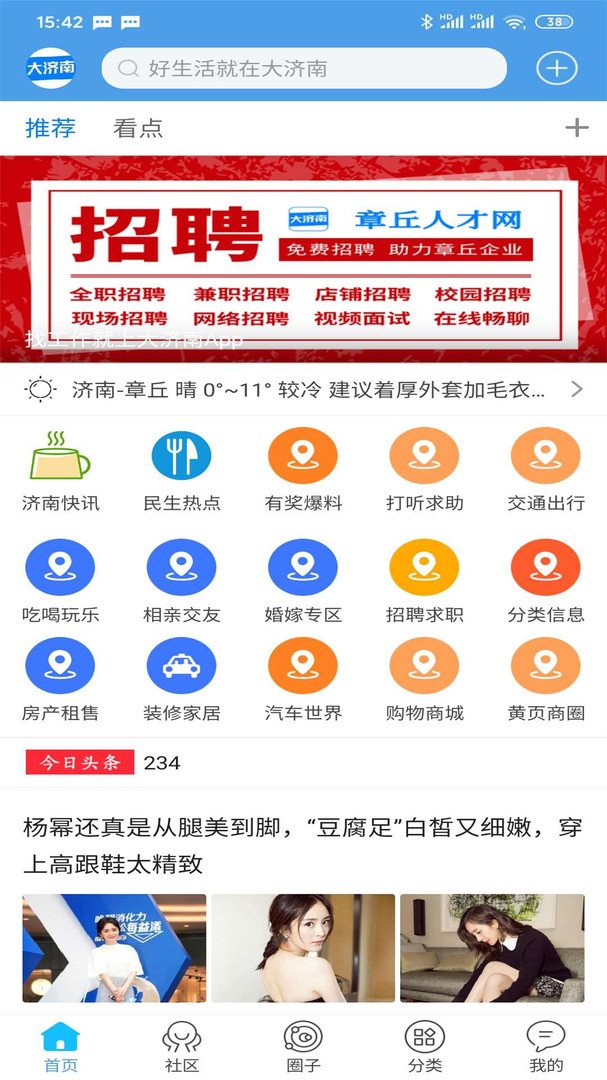This screenshot has height=1080, width=607.
Task: Go to 房产租售
Action: point(60,679)
